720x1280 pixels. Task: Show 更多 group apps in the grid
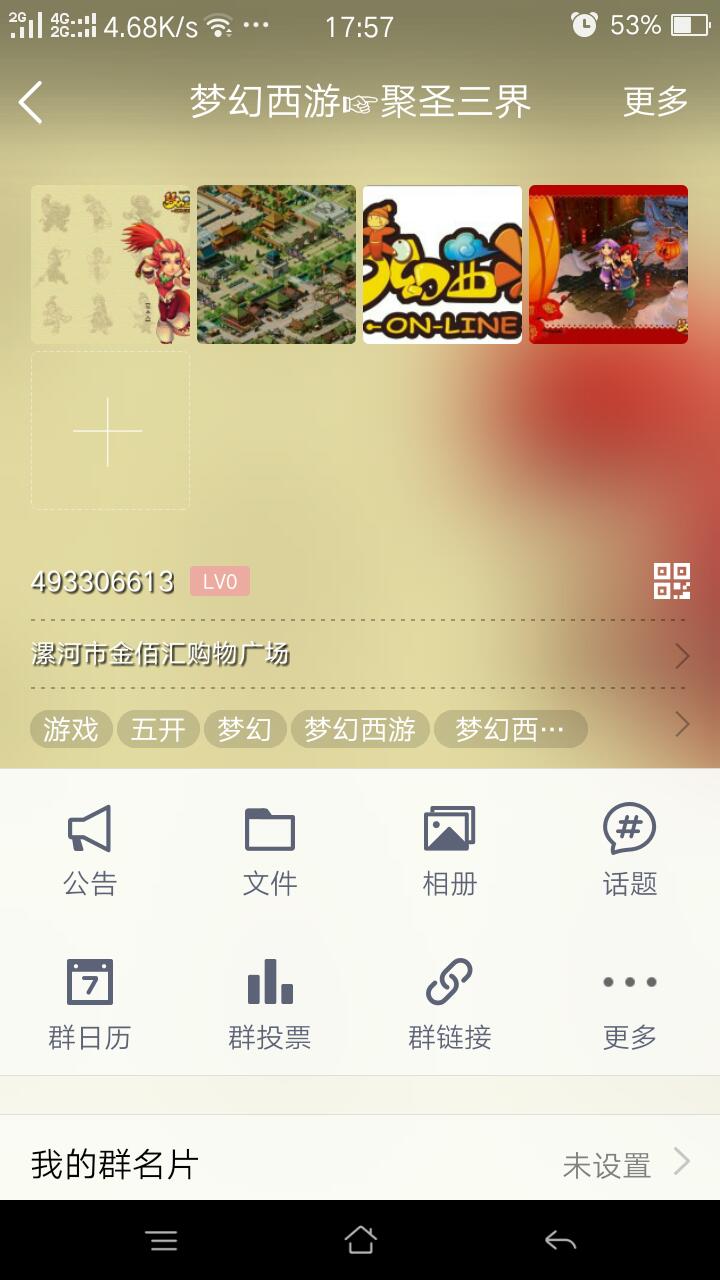point(630,1003)
